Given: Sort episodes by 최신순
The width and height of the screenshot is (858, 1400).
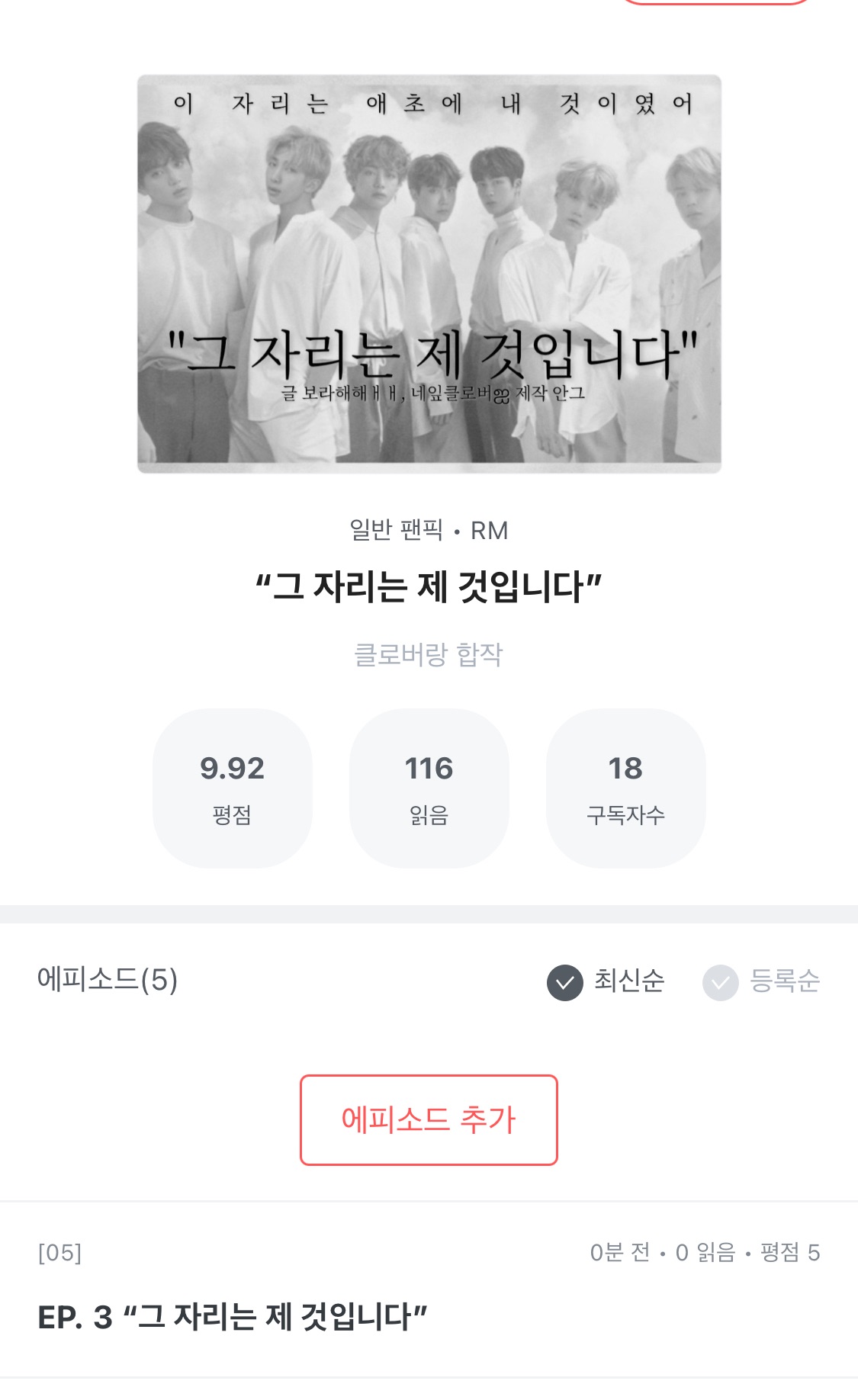Looking at the screenshot, I should [x=606, y=981].
